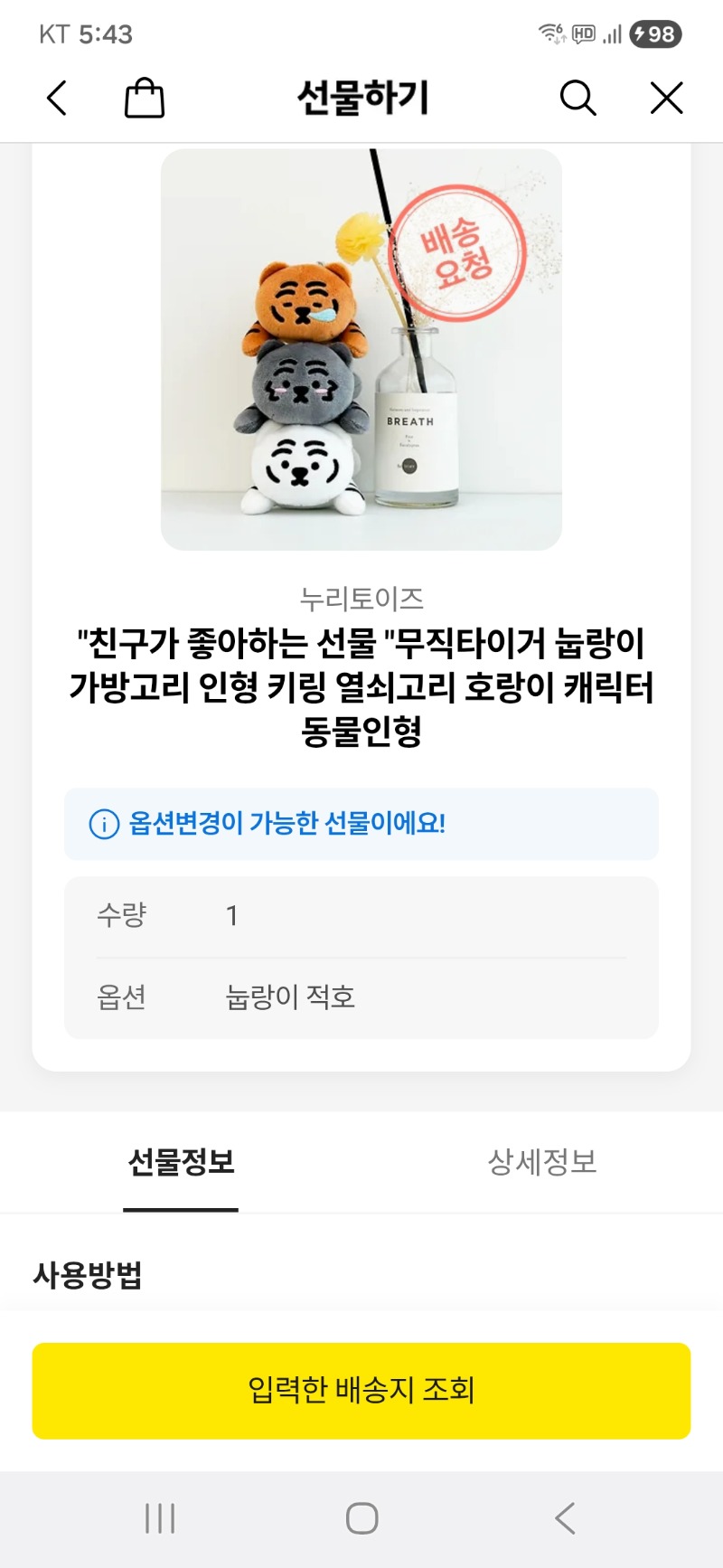
Task: Open search with the magnifier icon
Action: (x=577, y=98)
